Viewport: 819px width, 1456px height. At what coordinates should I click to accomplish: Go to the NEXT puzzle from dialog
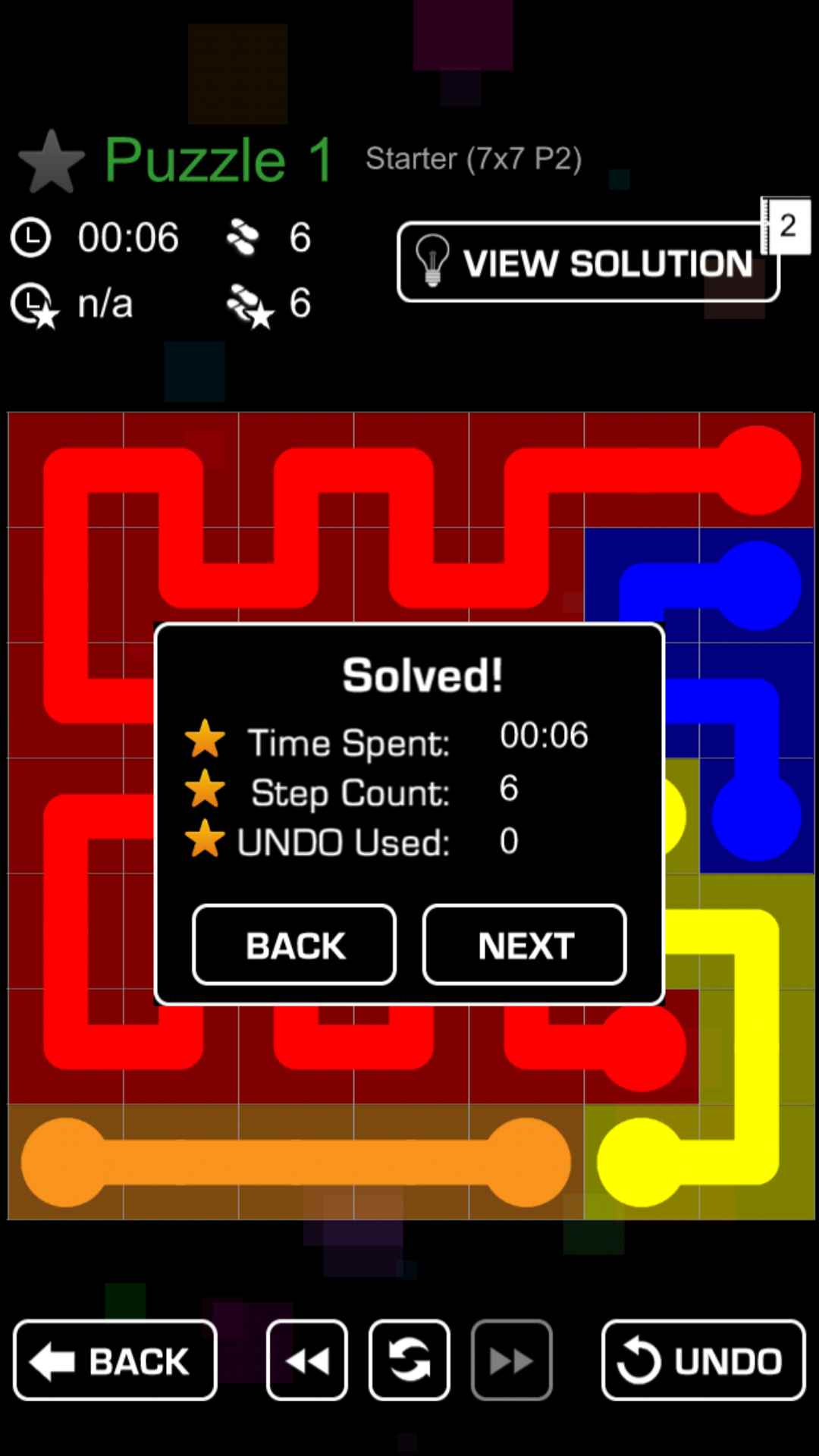point(525,945)
